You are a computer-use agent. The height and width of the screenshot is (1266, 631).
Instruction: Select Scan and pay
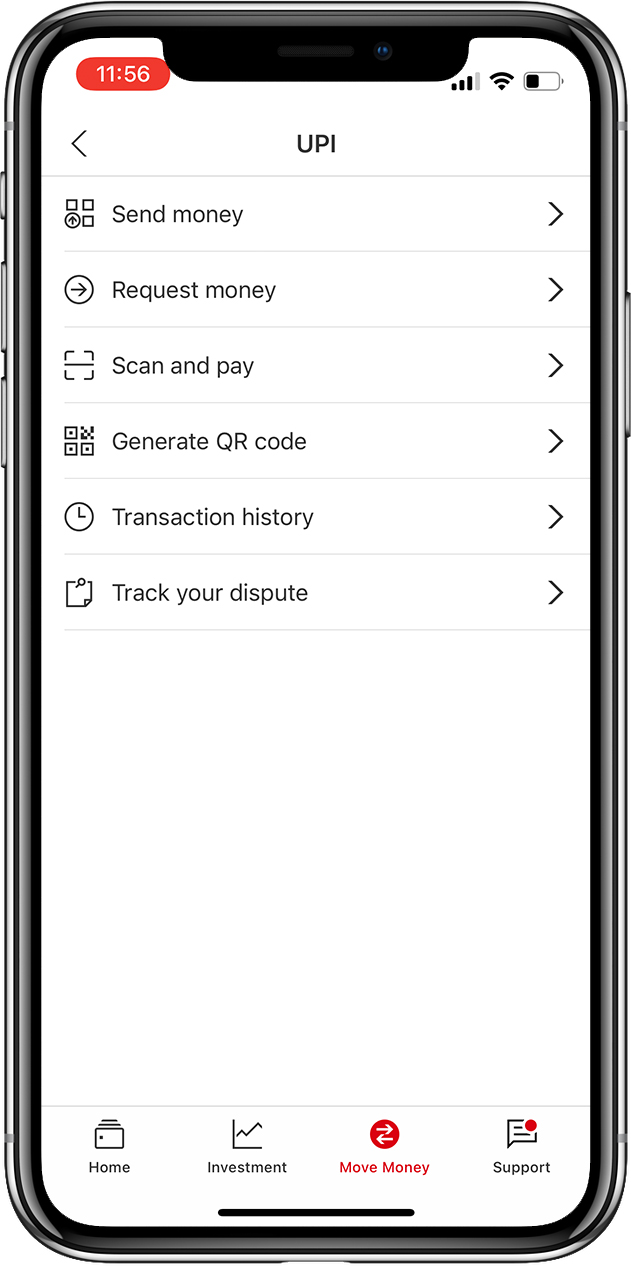(315, 366)
